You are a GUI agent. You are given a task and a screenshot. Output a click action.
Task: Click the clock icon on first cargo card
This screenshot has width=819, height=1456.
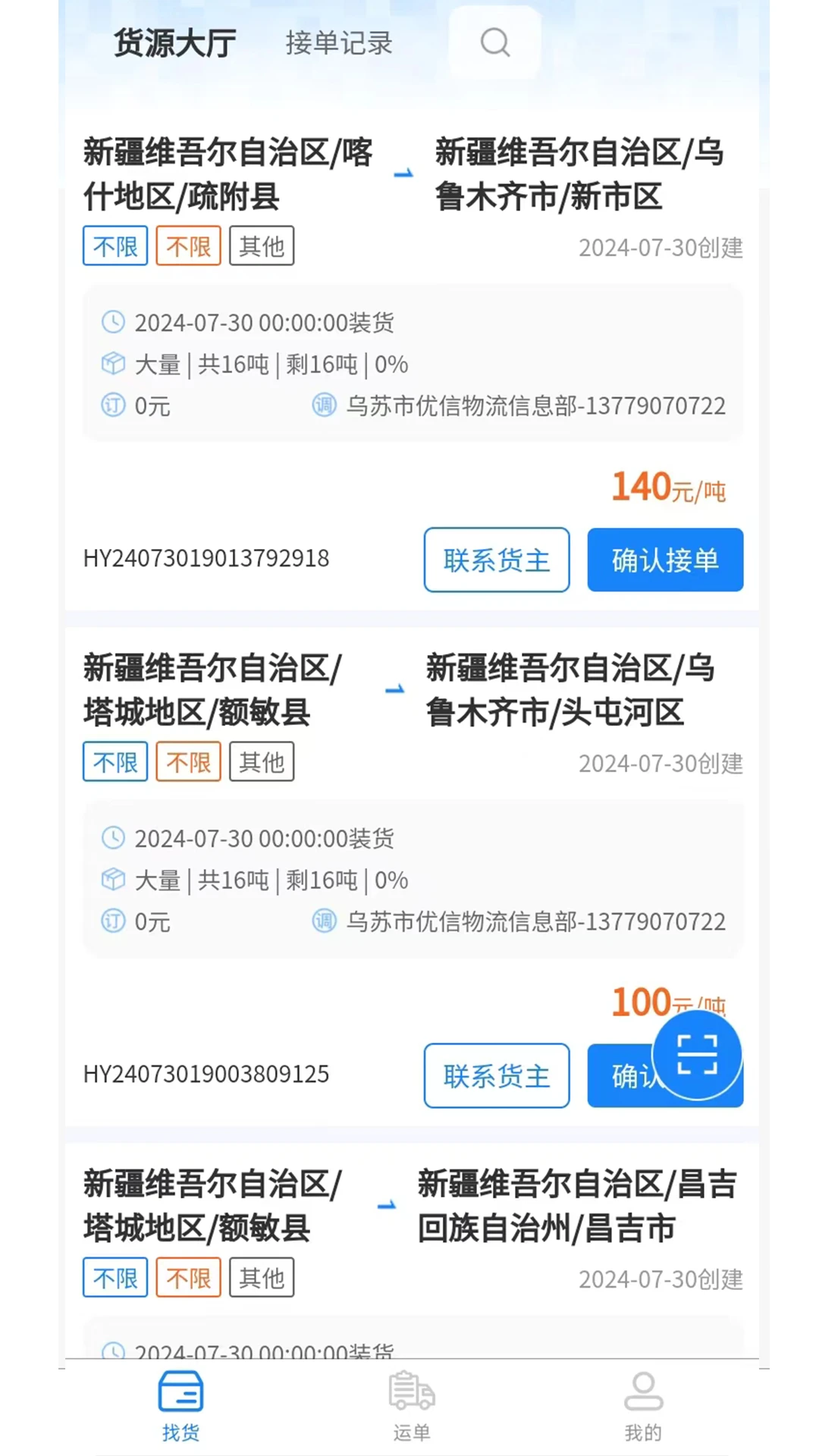click(x=112, y=322)
